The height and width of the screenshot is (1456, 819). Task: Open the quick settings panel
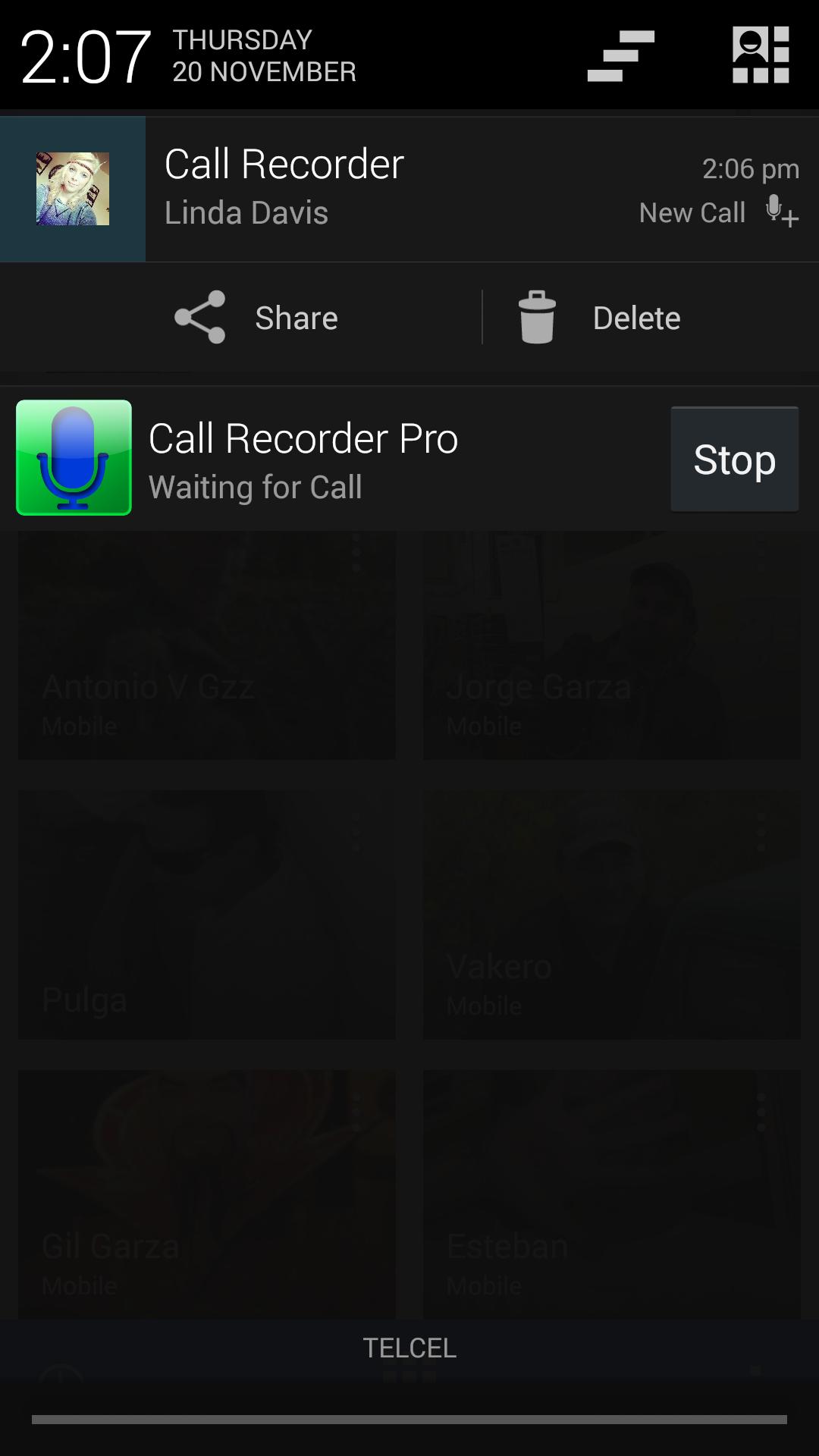761,55
